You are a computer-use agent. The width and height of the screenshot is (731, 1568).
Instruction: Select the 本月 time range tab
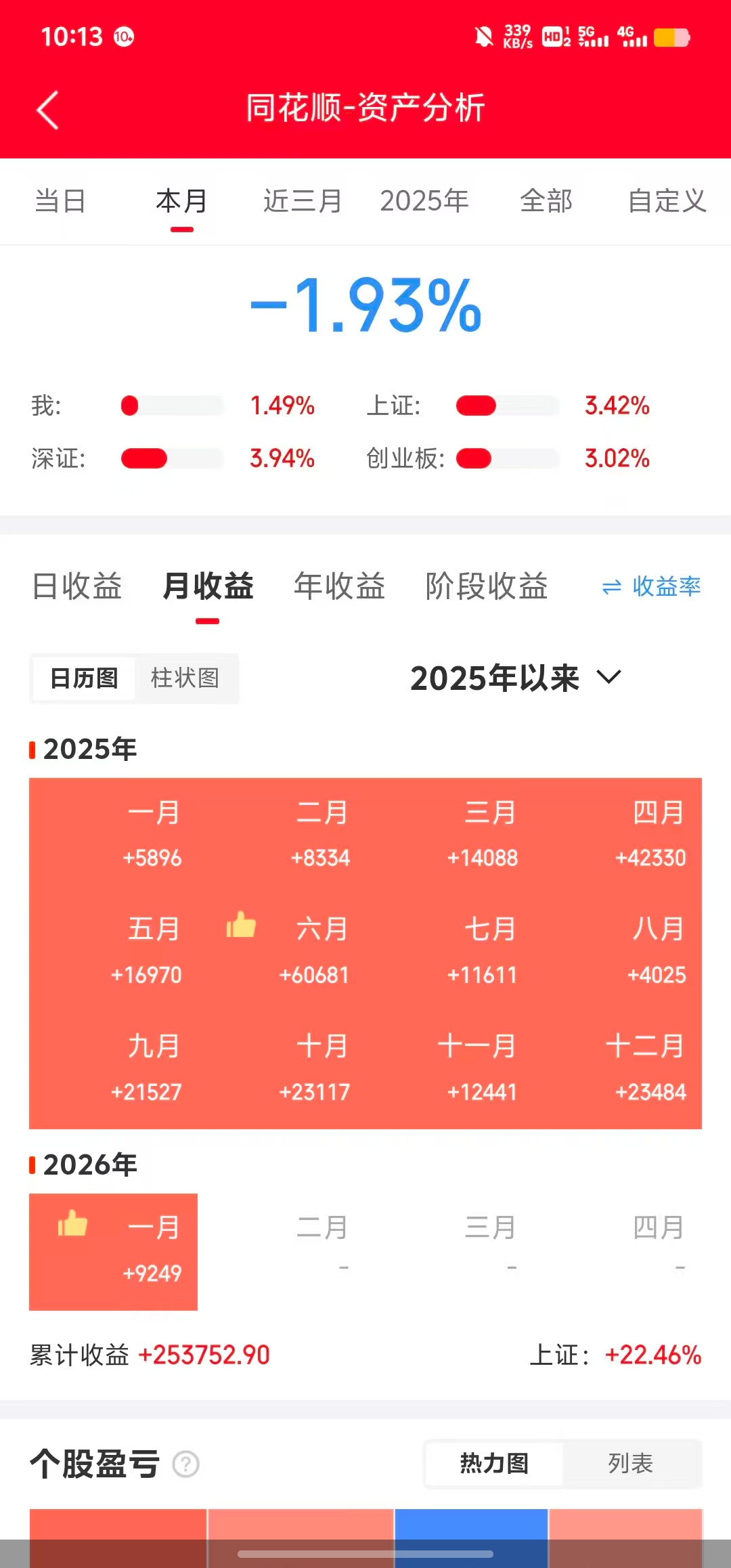click(x=181, y=201)
